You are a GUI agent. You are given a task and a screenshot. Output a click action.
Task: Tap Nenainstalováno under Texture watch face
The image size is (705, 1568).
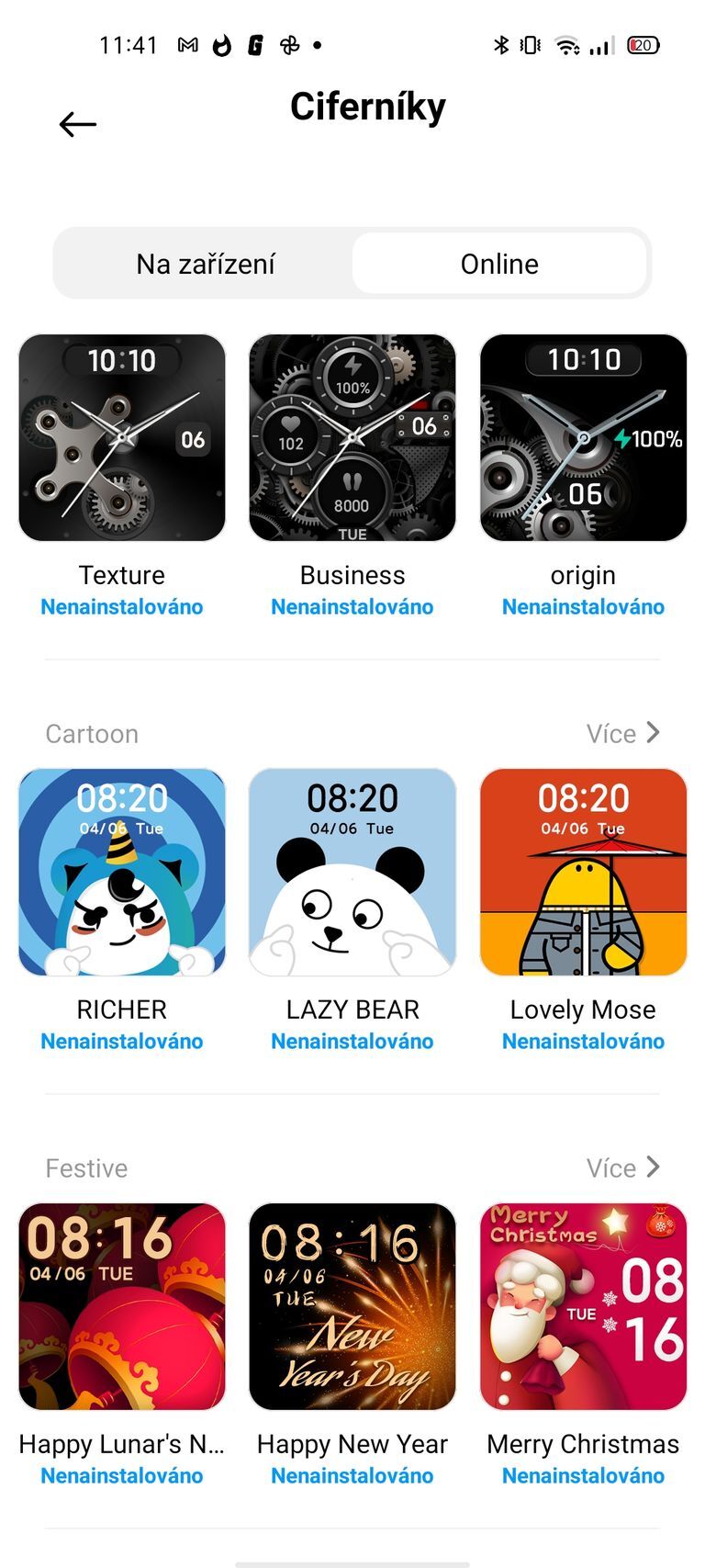point(121,606)
